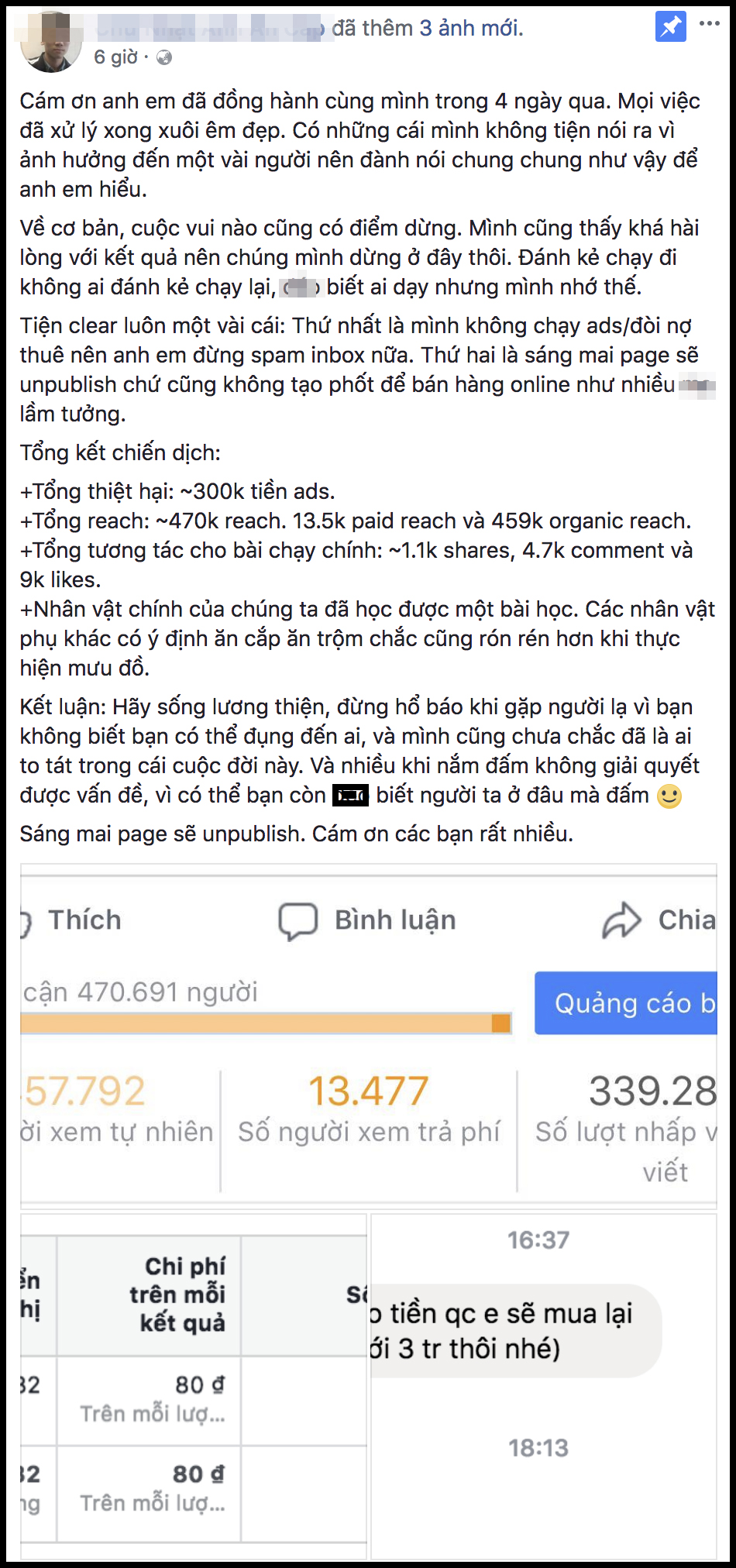Open the attached chat message photo
The width and height of the screenshot is (736, 1568).
click(x=543, y=1385)
